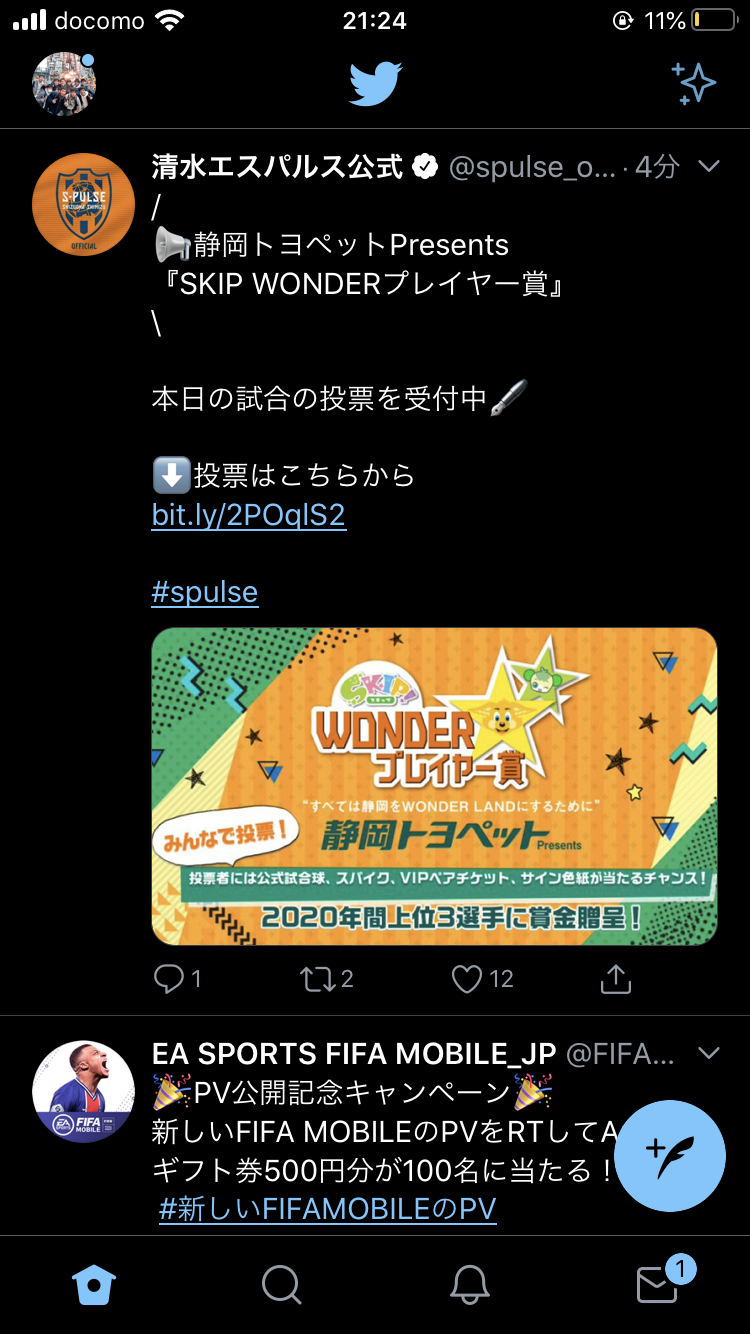View the WONDERプレイヤー賞 image in the tweet
The width and height of the screenshot is (750, 1334).
click(x=434, y=786)
